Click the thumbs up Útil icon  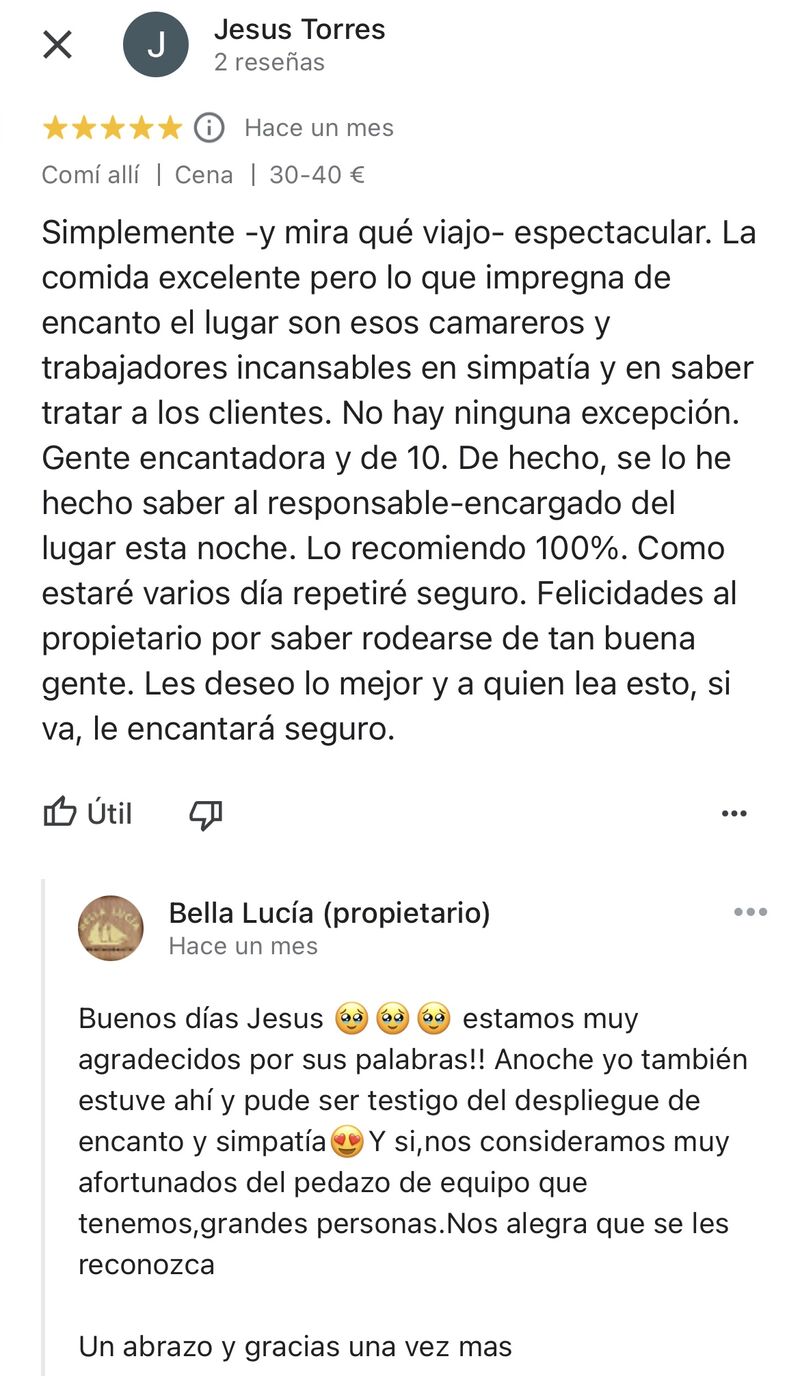(x=60, y=813)
